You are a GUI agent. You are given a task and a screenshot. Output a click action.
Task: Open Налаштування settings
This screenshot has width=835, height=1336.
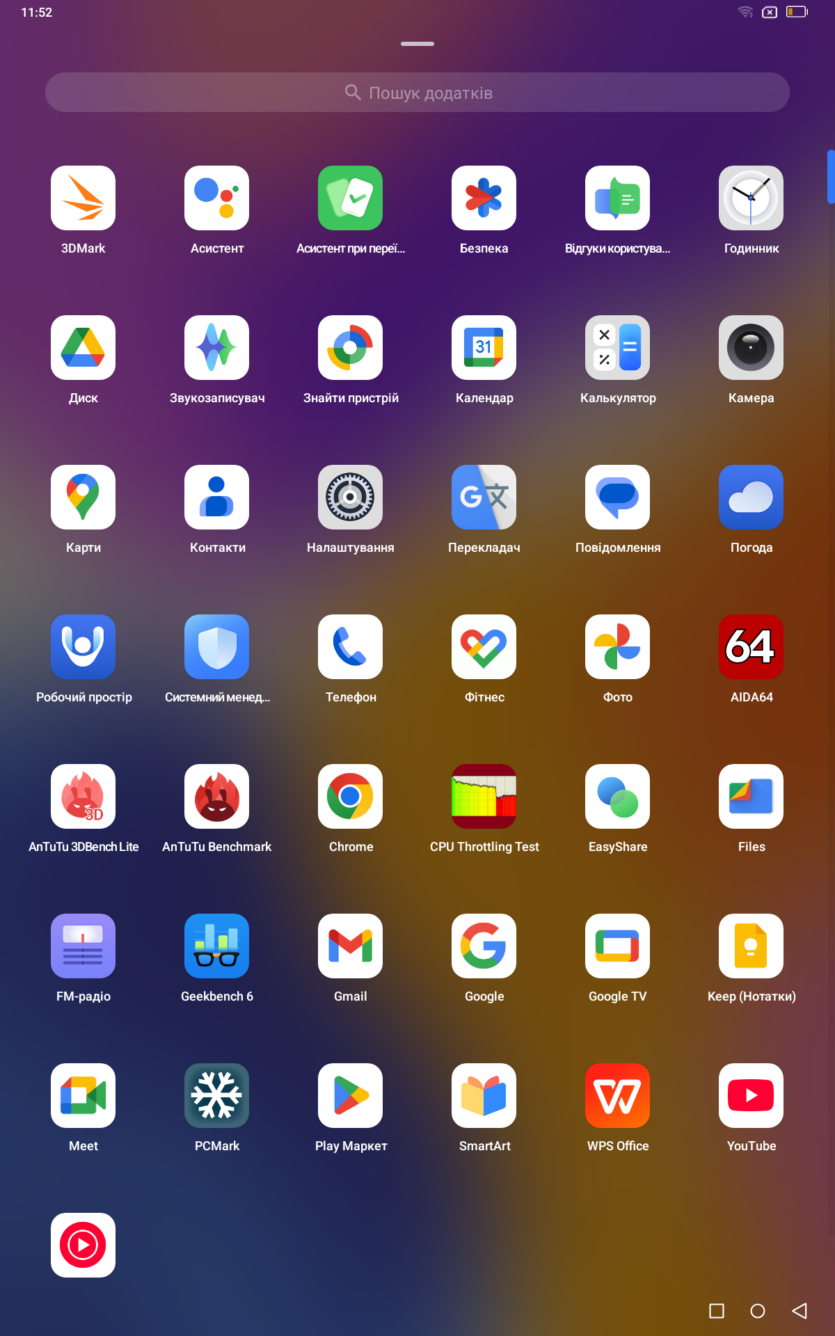tap(350, 497)
